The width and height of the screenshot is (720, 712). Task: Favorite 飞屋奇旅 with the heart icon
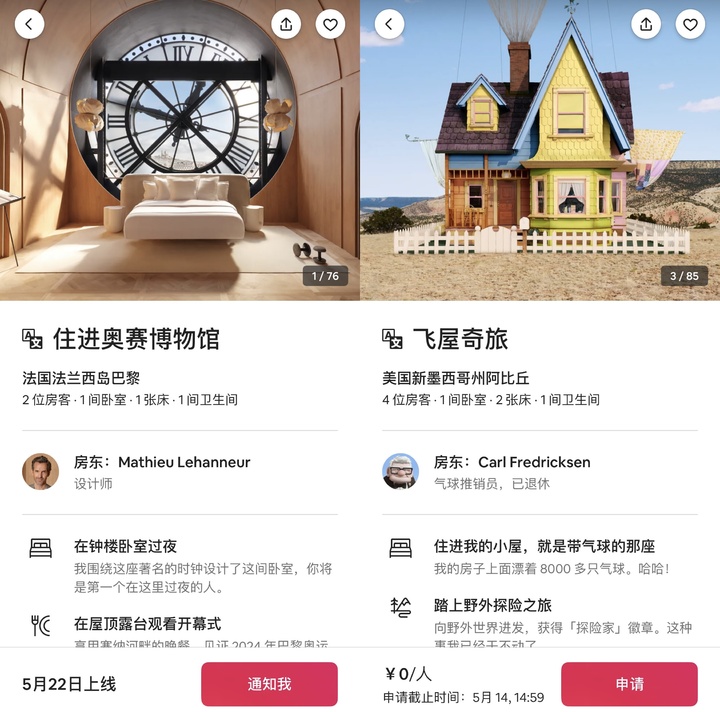690,24
